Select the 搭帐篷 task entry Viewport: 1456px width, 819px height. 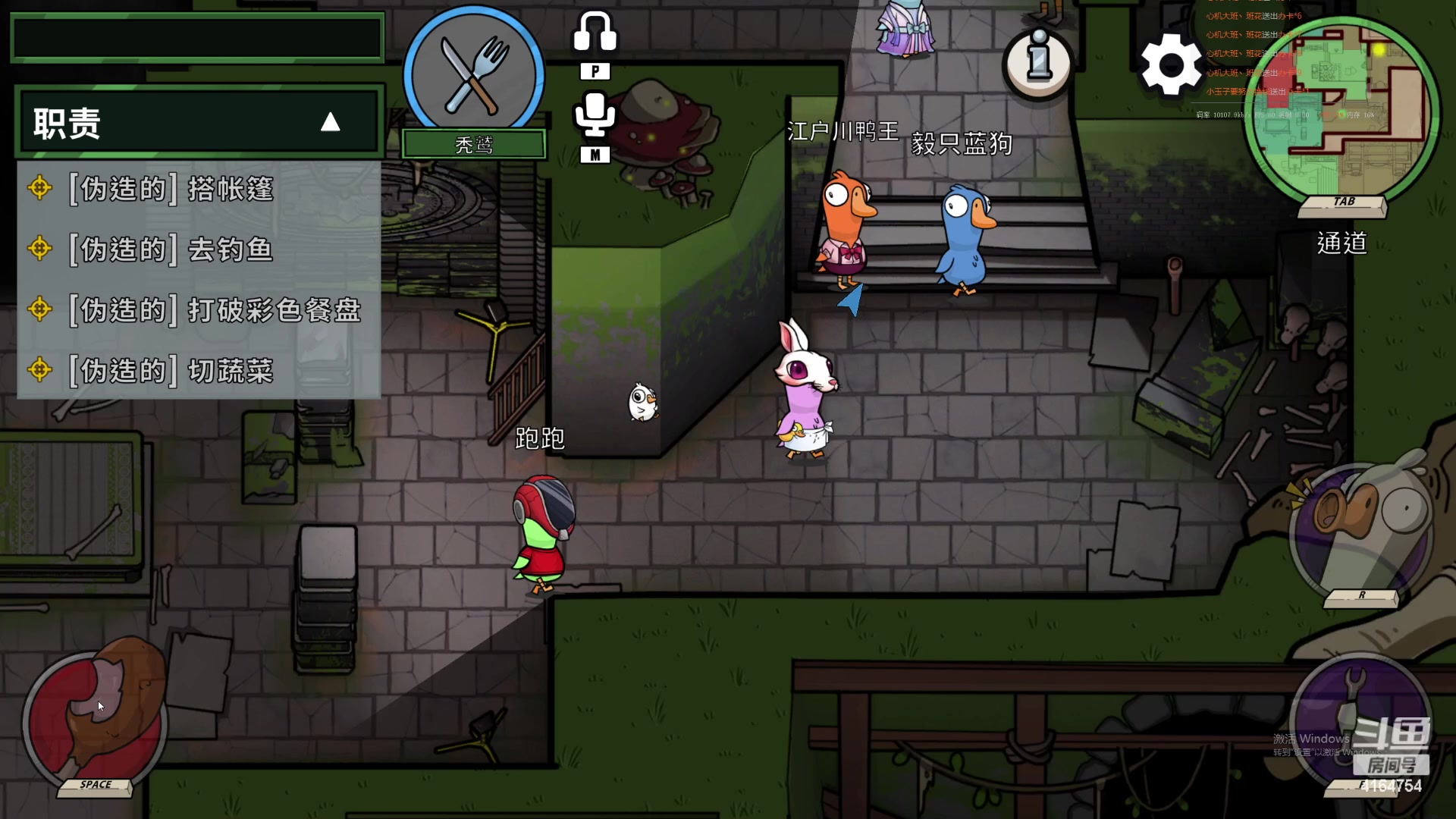pyautogui.click(x=199, y=189)
